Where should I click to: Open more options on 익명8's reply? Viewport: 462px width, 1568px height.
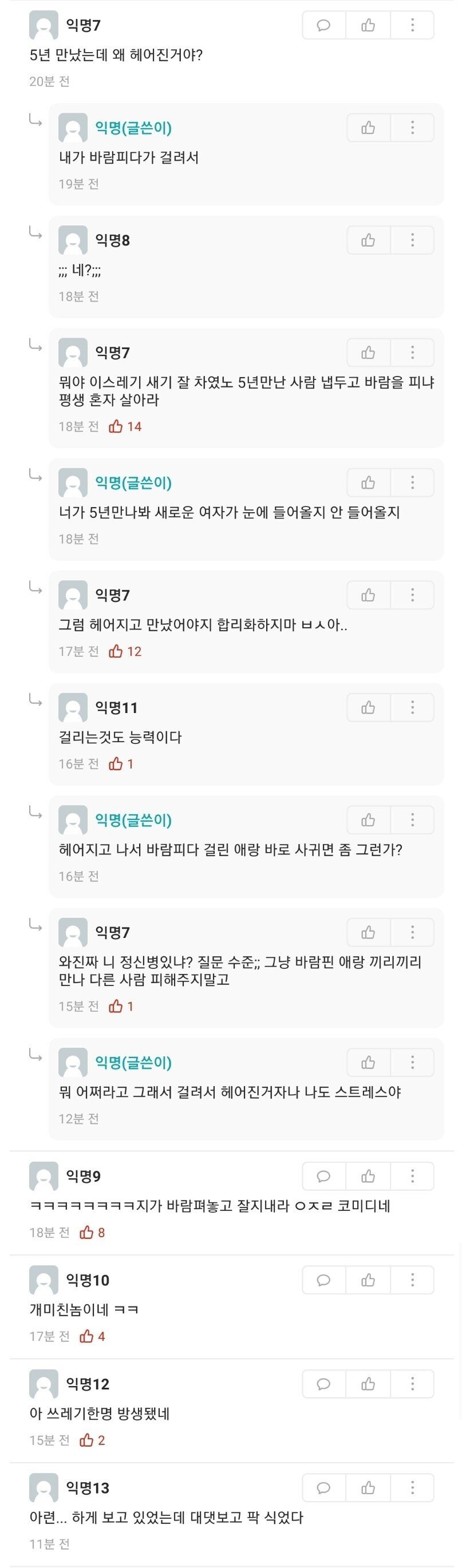coord(412,240)
